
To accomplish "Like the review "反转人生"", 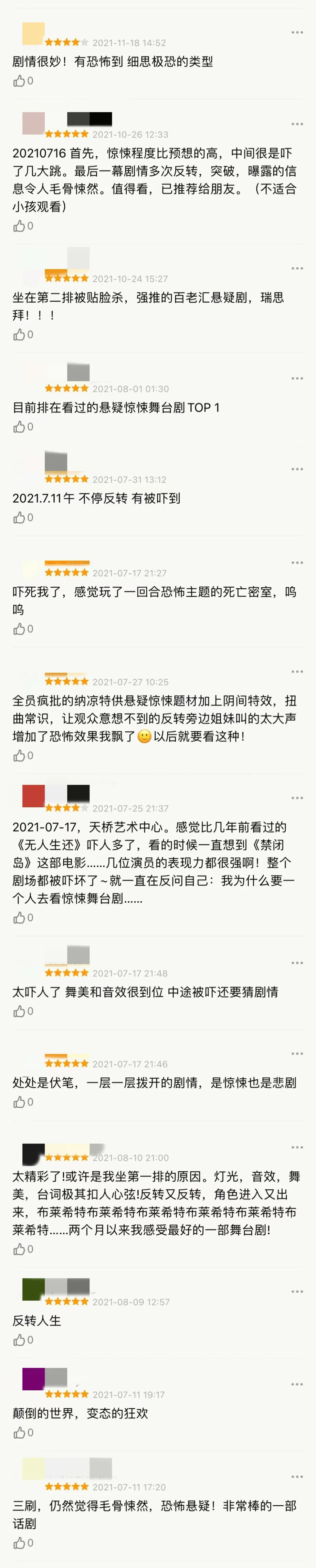I will [x=20, y=1340].
